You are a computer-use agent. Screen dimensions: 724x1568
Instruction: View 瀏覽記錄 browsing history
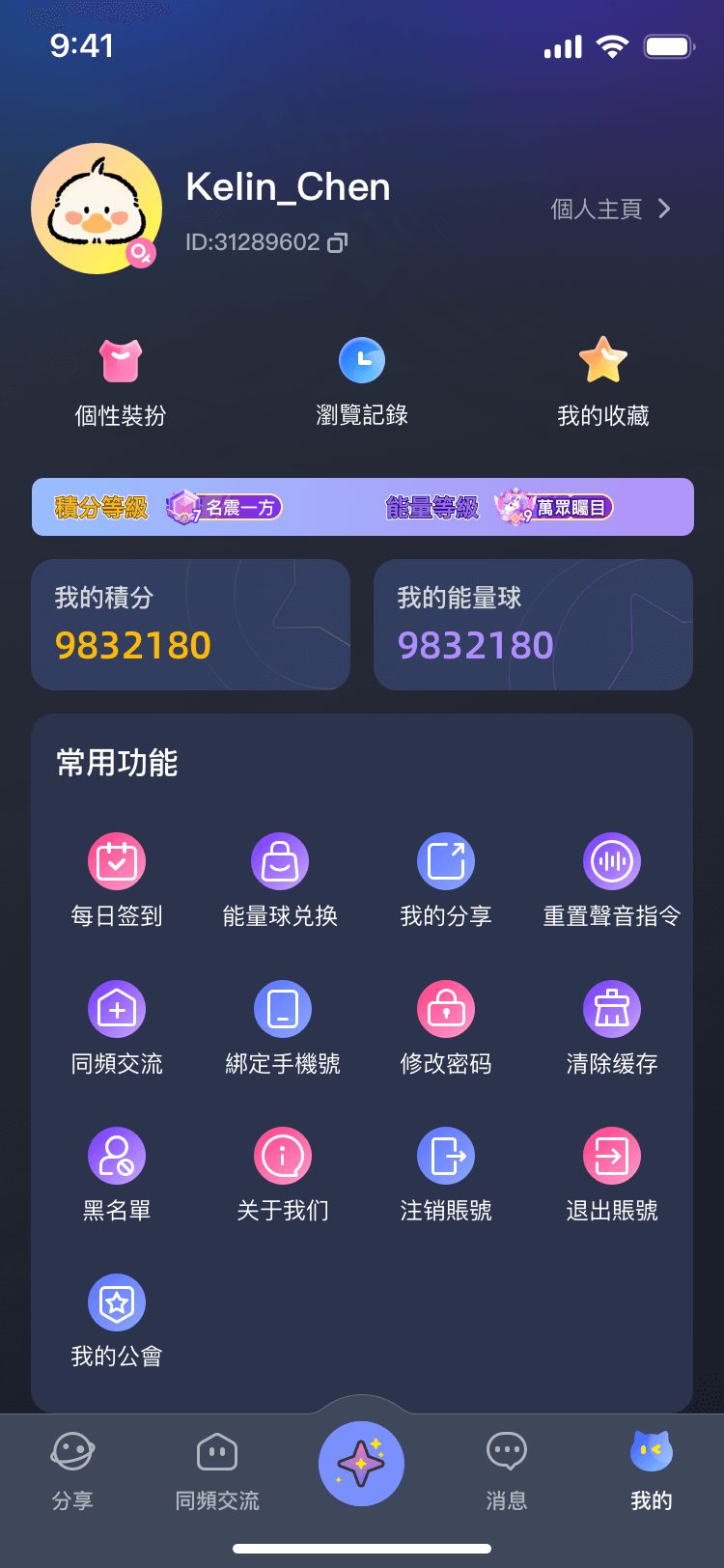pos(362,382)
